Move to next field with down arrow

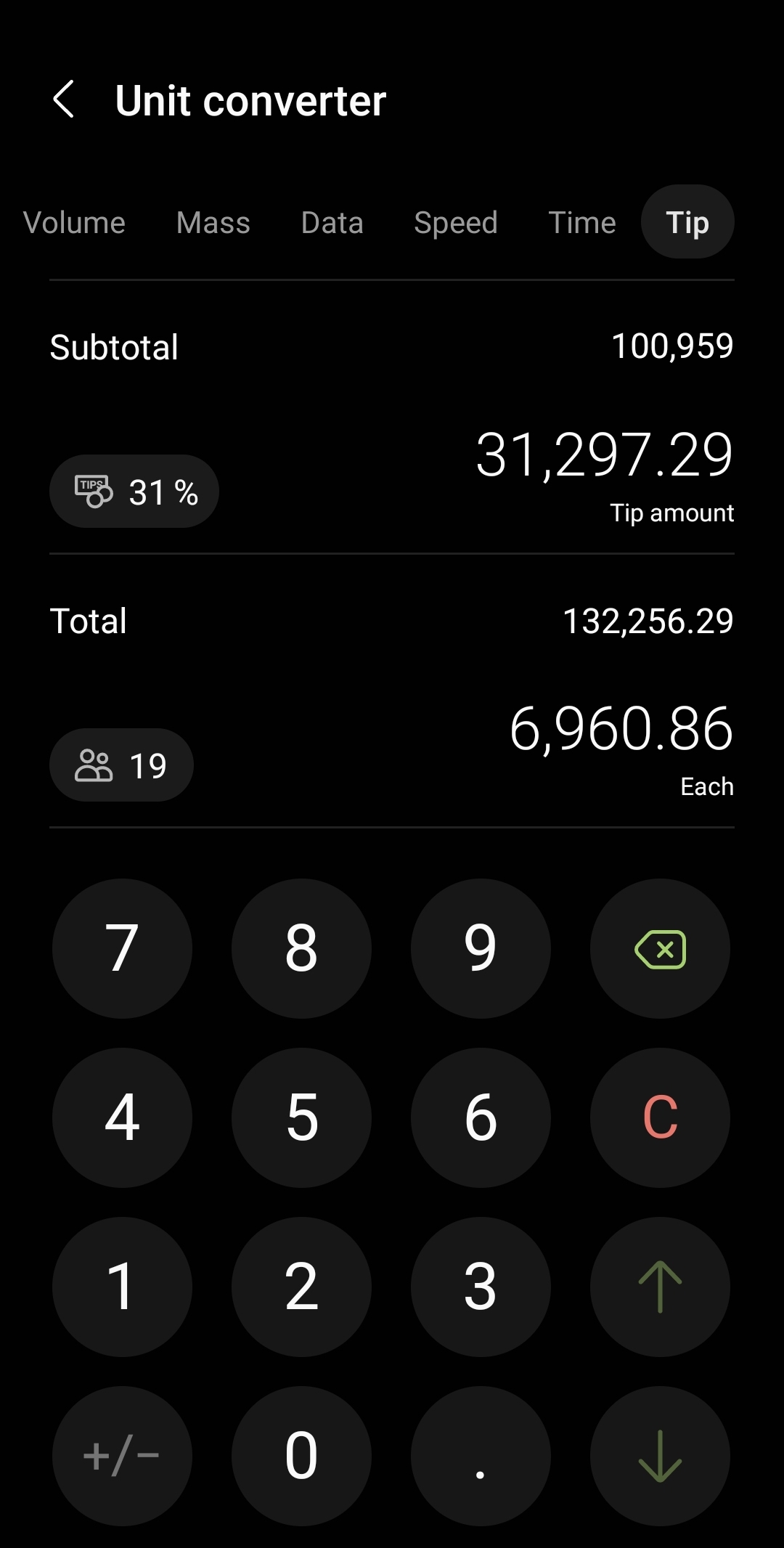tap(659, 1456)
